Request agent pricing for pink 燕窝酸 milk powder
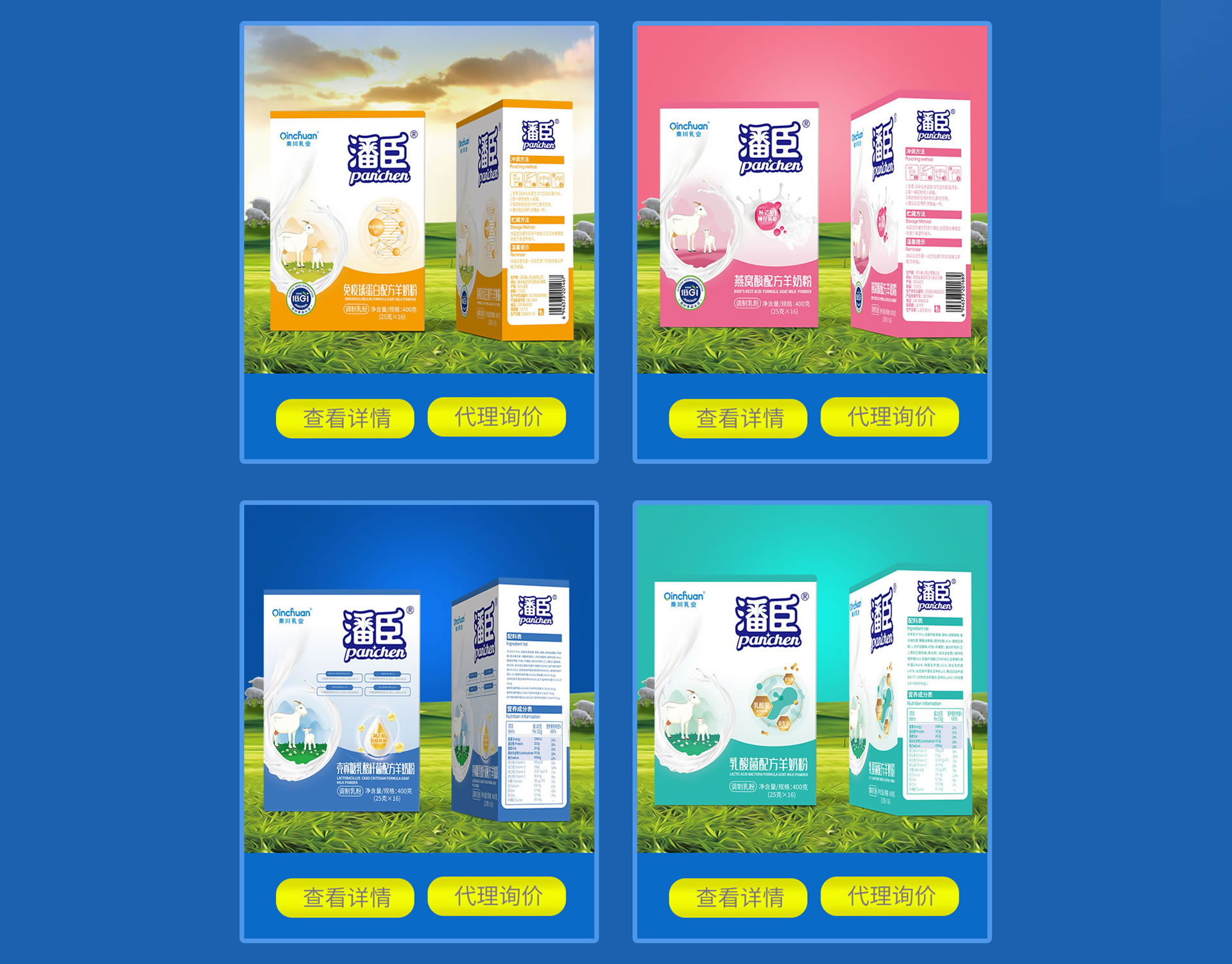1232x964 pixels. tap(889, 417)
